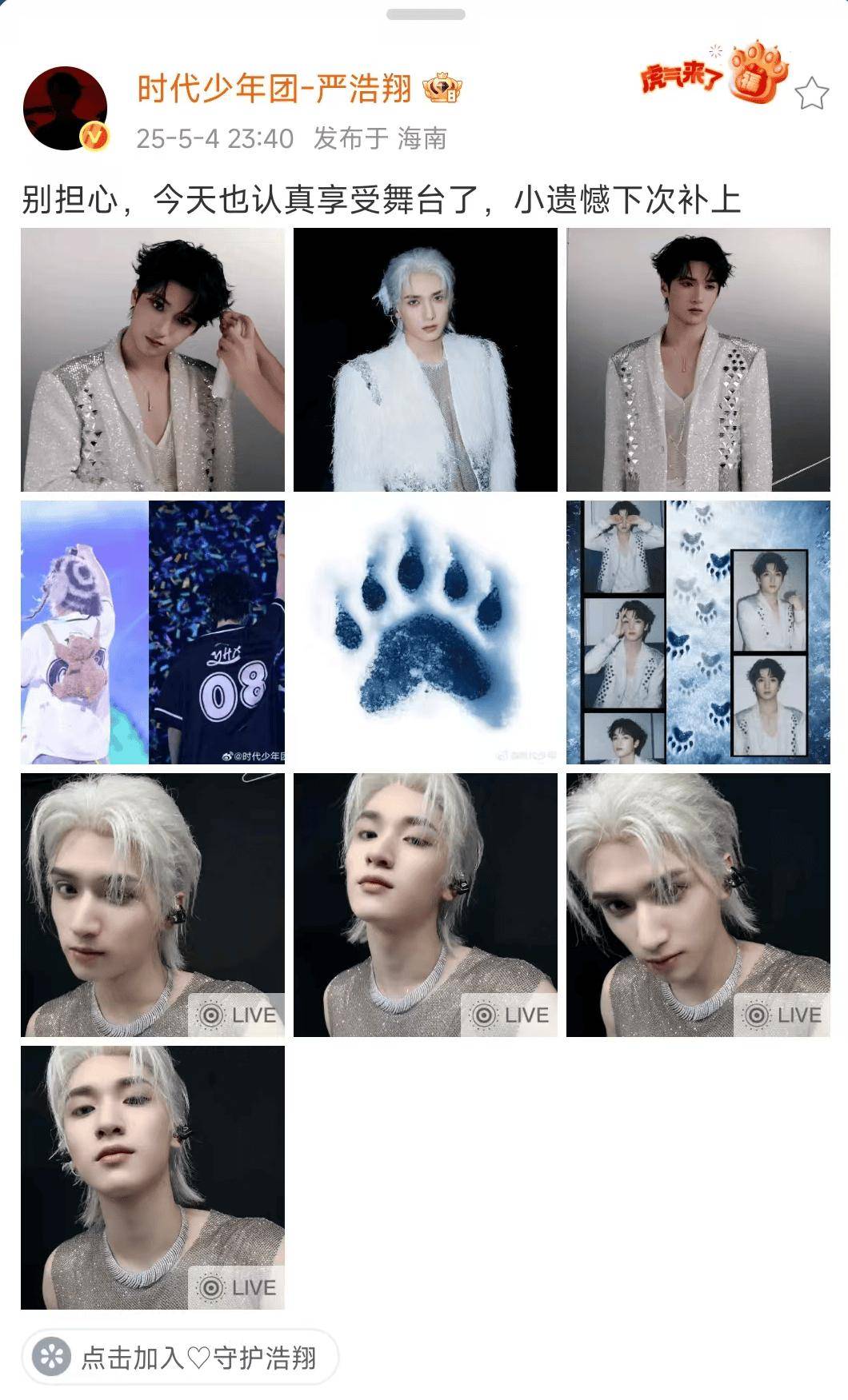View the blue paw print image
Viewport: 848px width, 1400px height.
click(426, 632)
